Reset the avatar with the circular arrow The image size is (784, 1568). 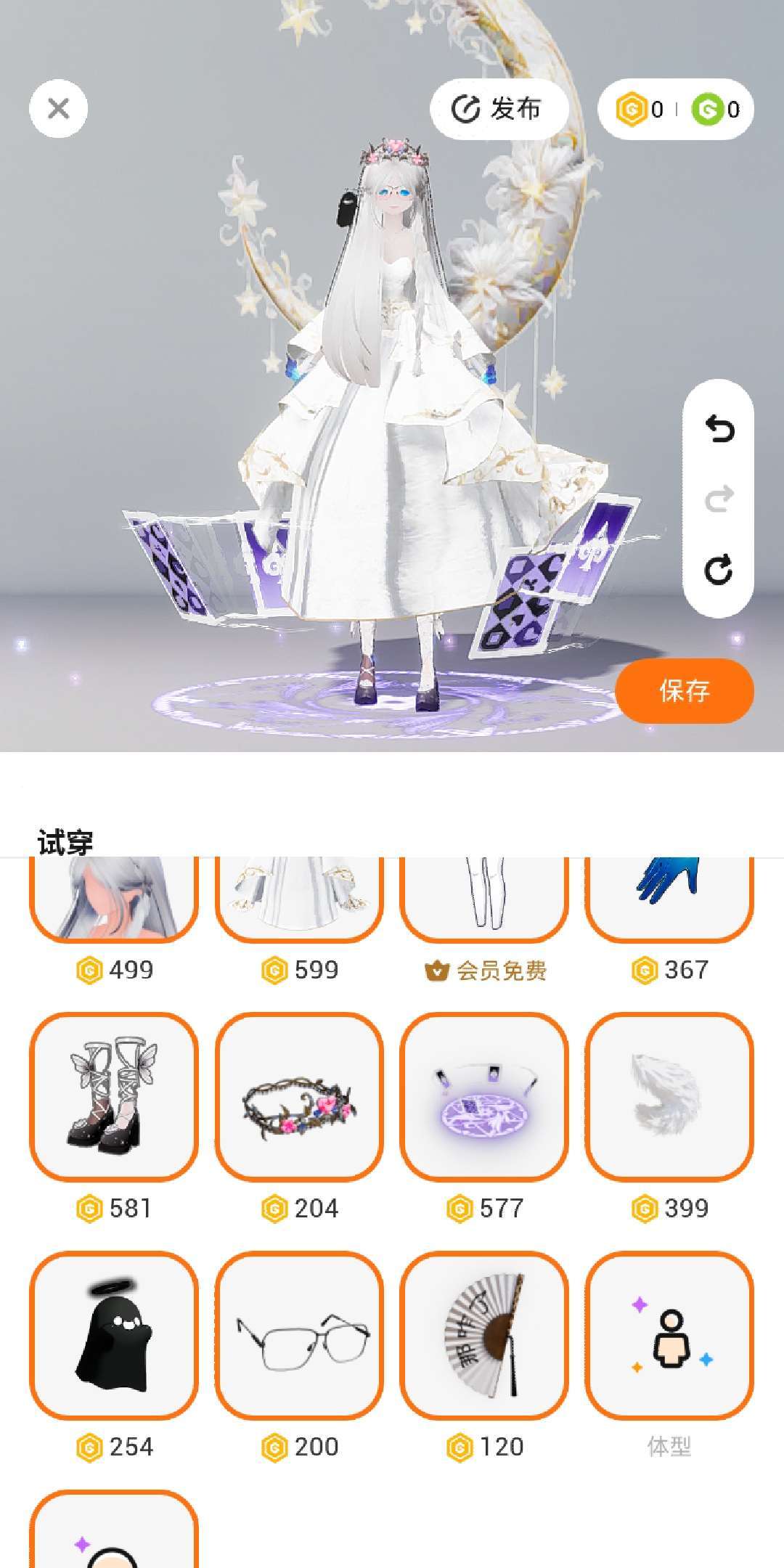[x=719, y=571]
